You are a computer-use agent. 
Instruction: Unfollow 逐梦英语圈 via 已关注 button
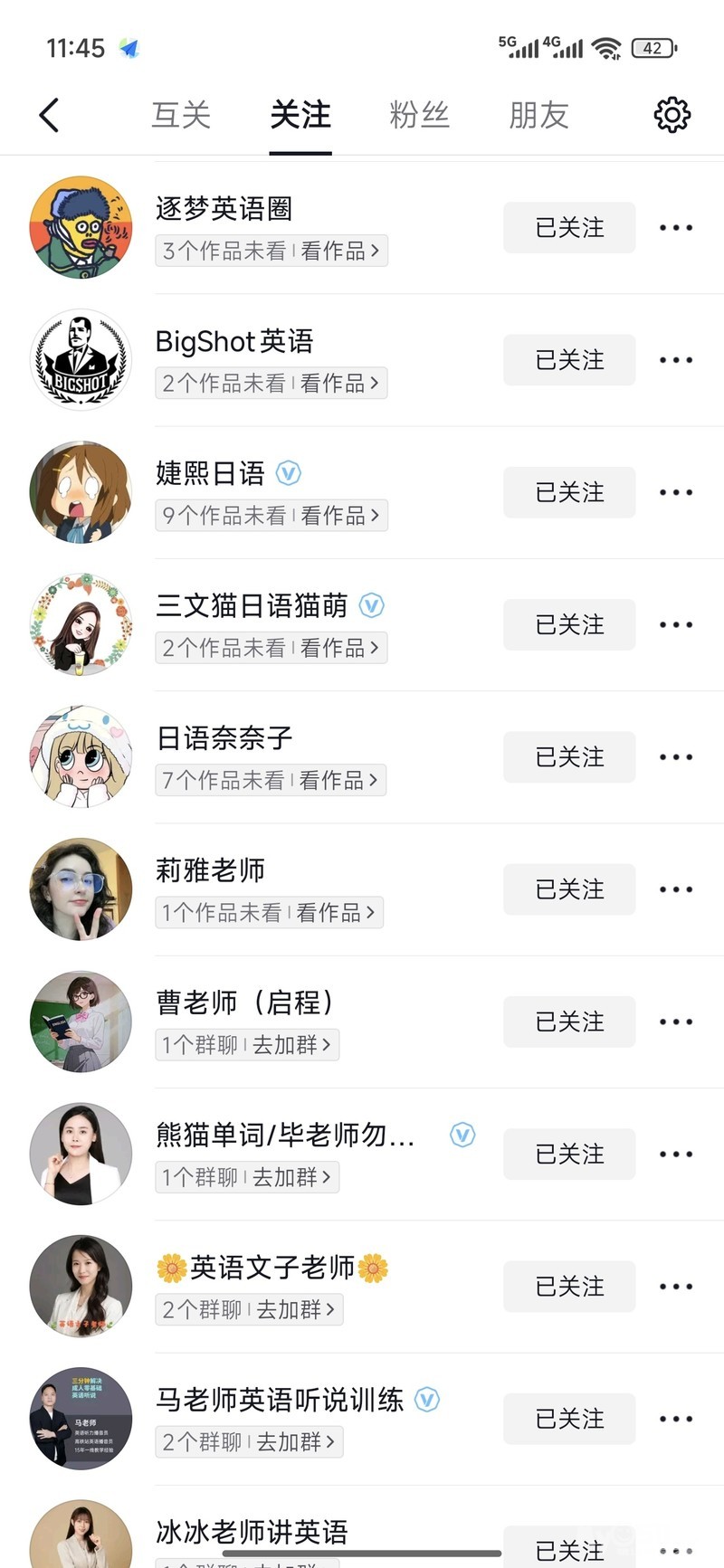pyautogui.click(x=569, y=228)
